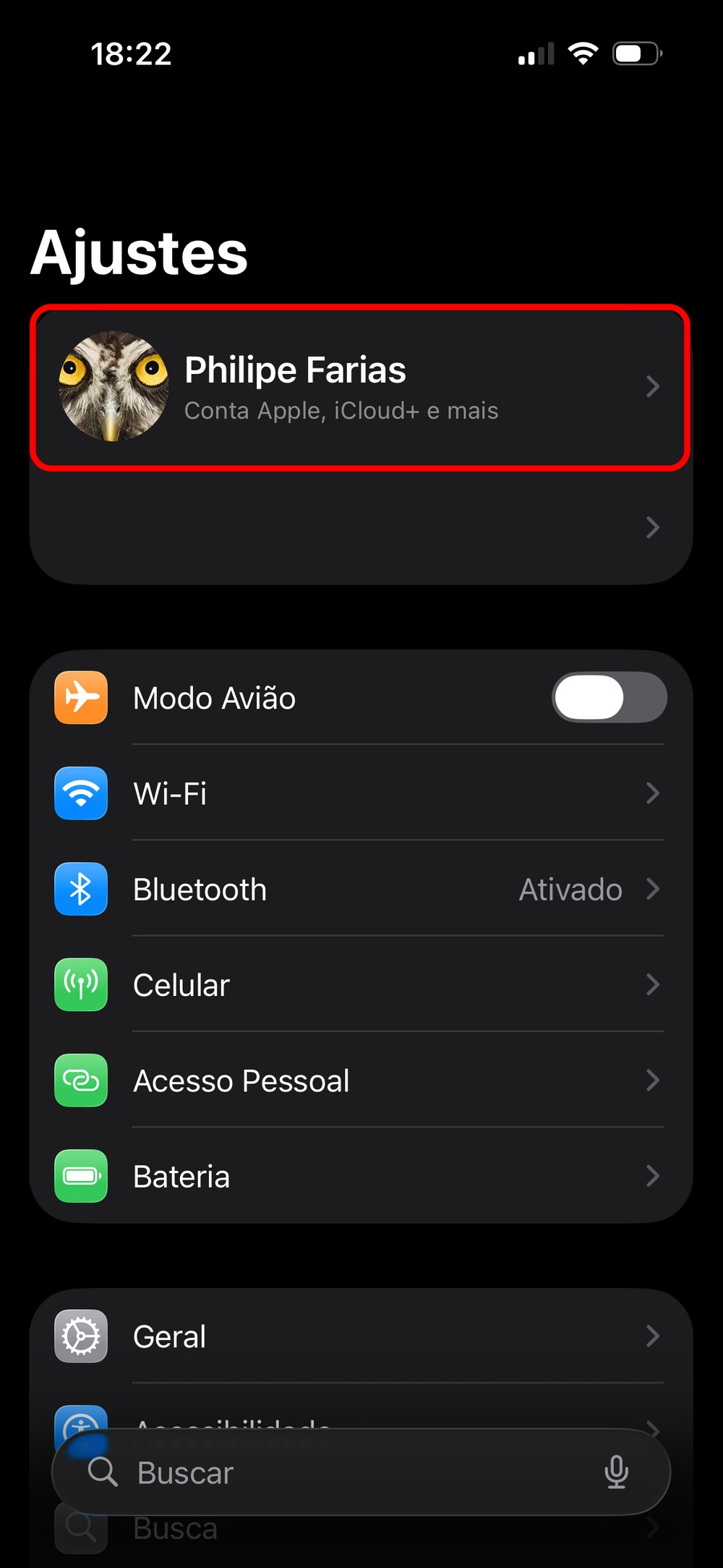Open Acesso Pessoal settings
Viewport: 723px width, 1568px height.
point(360,1081)
